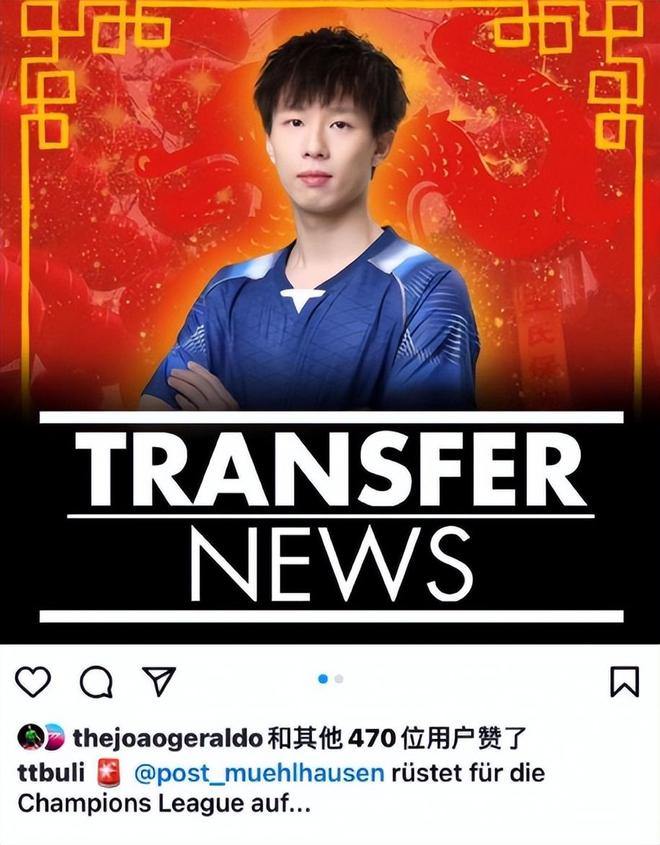
Task: Save post with bookmark icon
Action: pos(624,681)
